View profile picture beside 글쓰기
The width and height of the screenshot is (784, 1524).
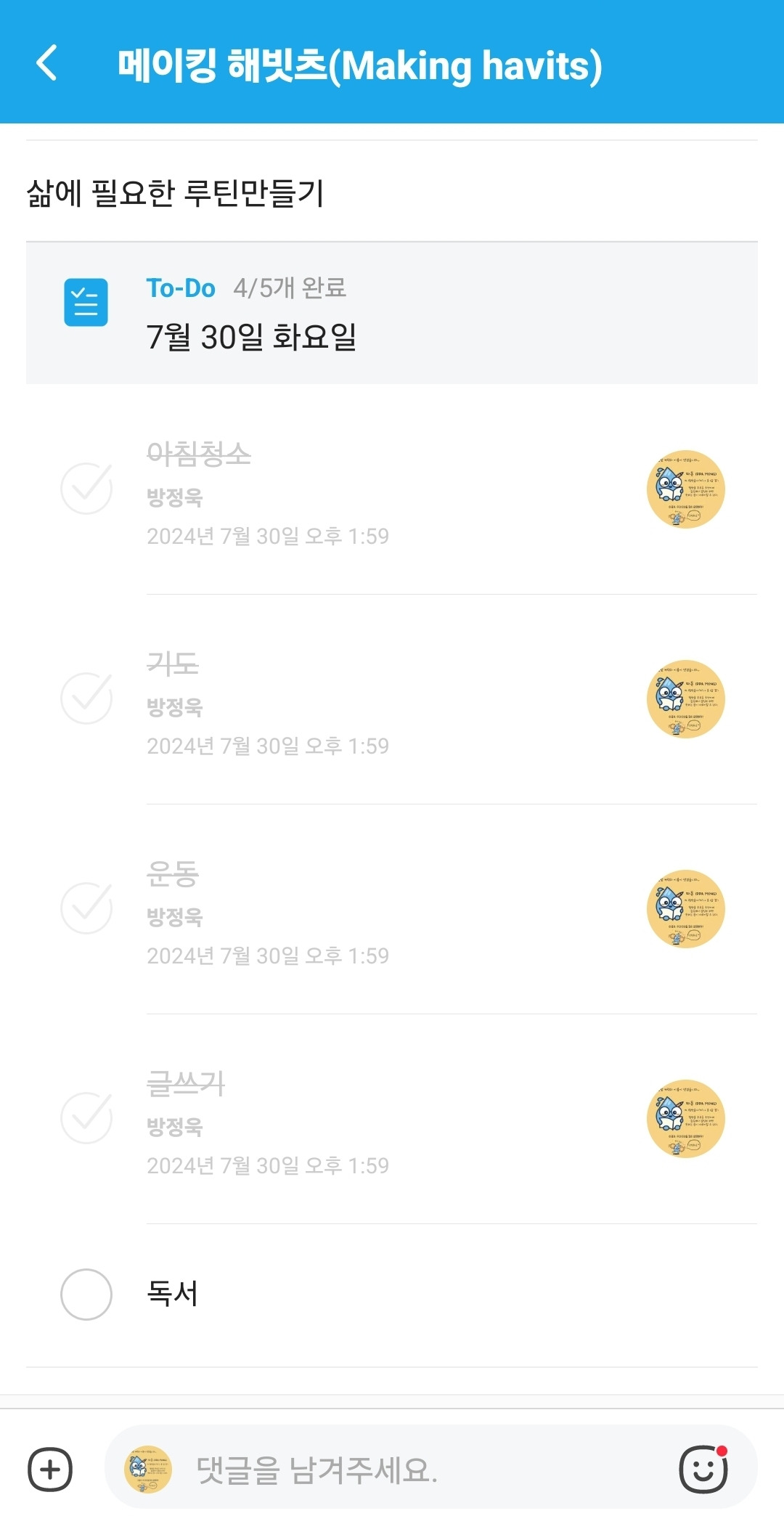(686, 1119)
